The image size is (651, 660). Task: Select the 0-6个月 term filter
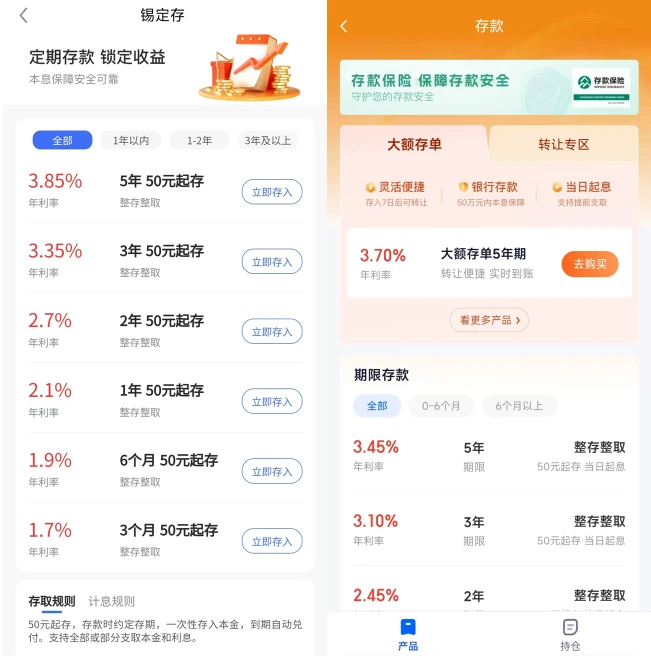pyautogui.click(x=441, y=406)
